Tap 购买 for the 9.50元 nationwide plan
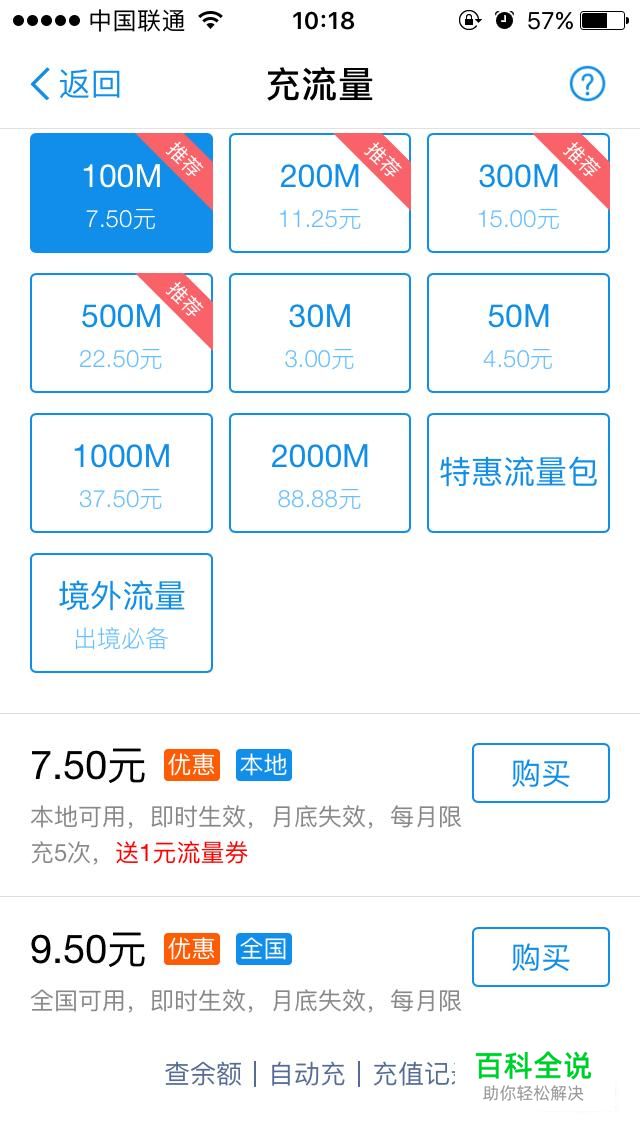The height and width of the screenshot is (1136, 640). [x=541, y=957]
